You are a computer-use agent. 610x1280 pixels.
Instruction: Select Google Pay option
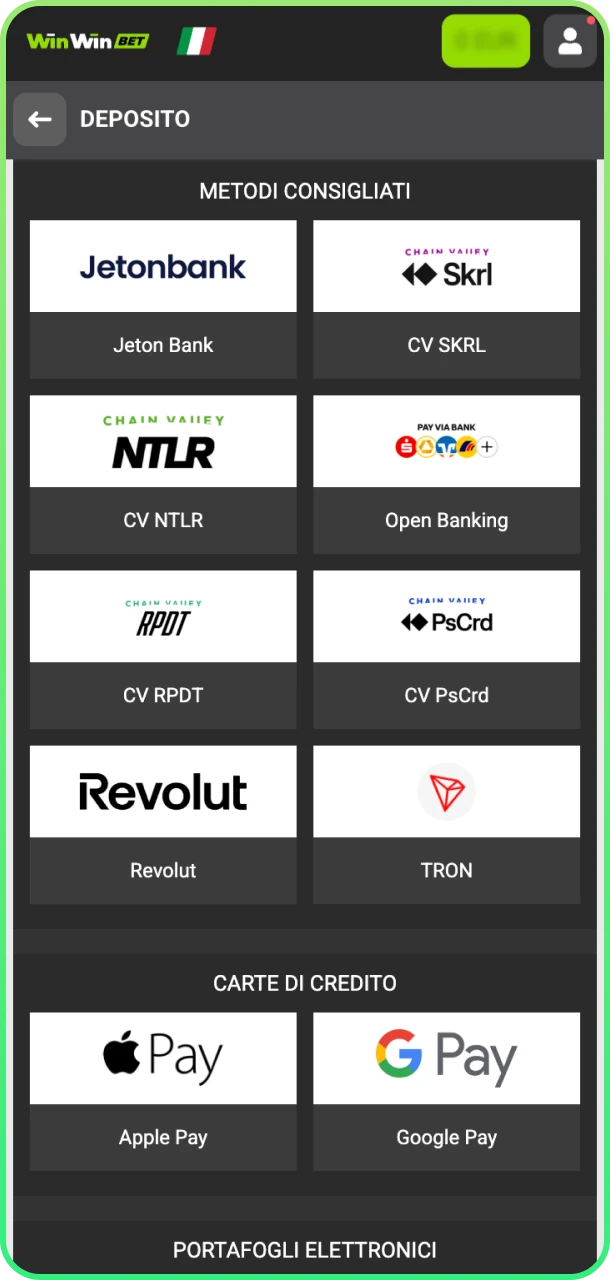(446, 1090)
